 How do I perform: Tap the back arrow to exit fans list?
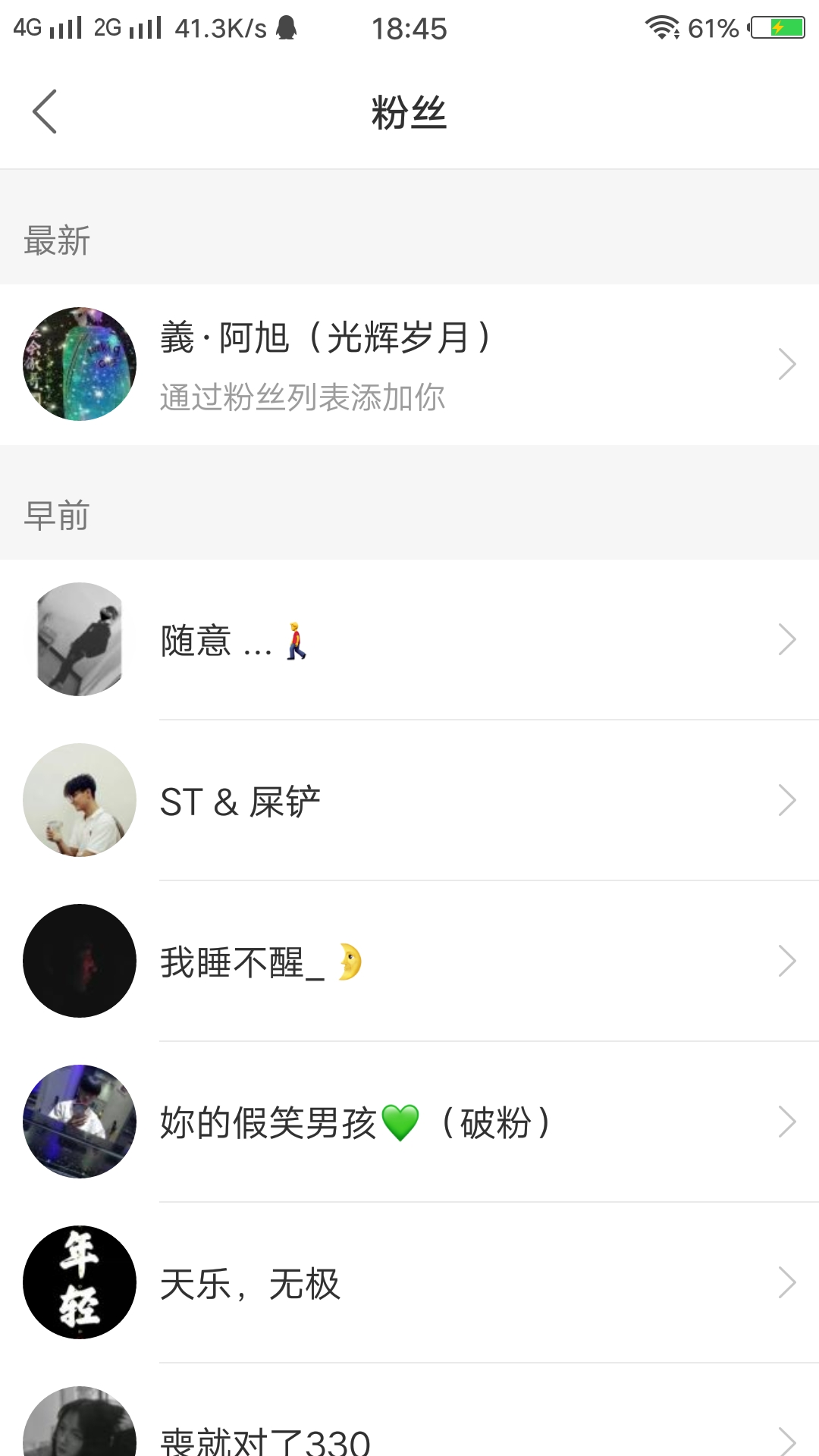tap(45, 110)
